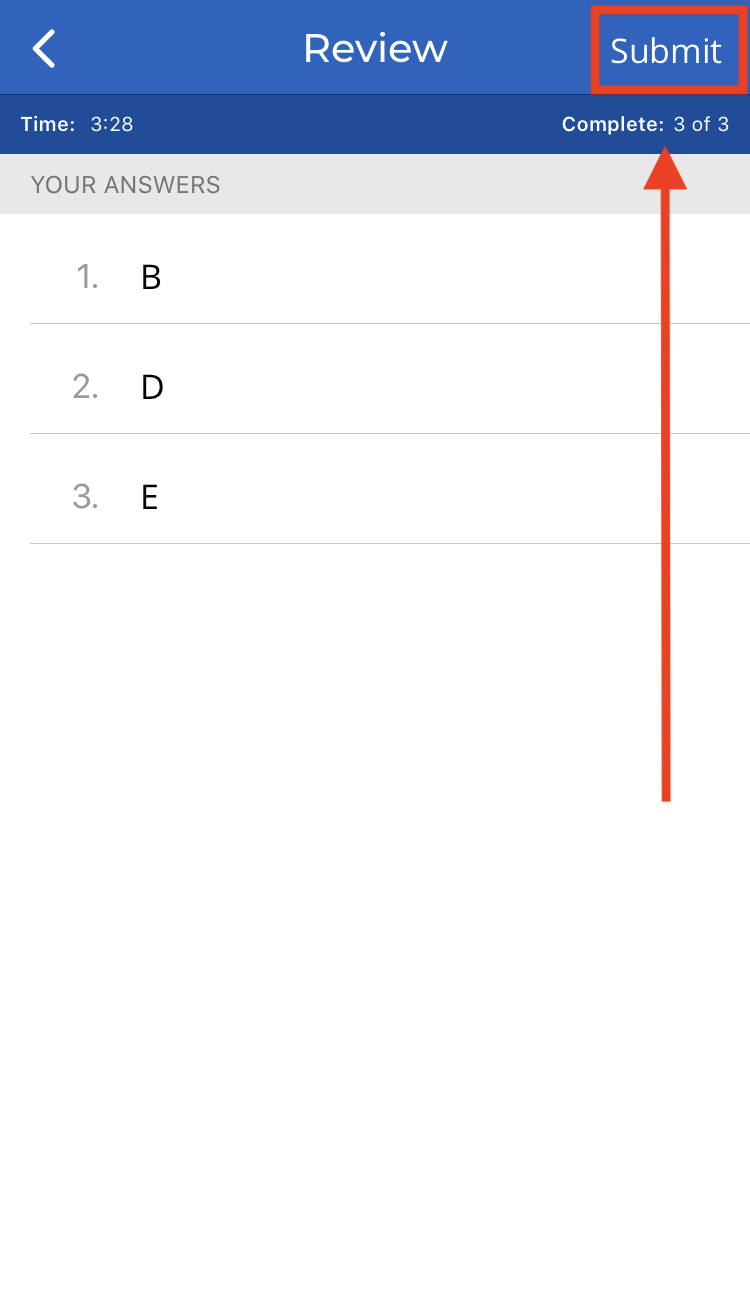The height and width of the screenshot is (1300, 750).
Task: Click the number 1 row marker
Action: point(84,277)
